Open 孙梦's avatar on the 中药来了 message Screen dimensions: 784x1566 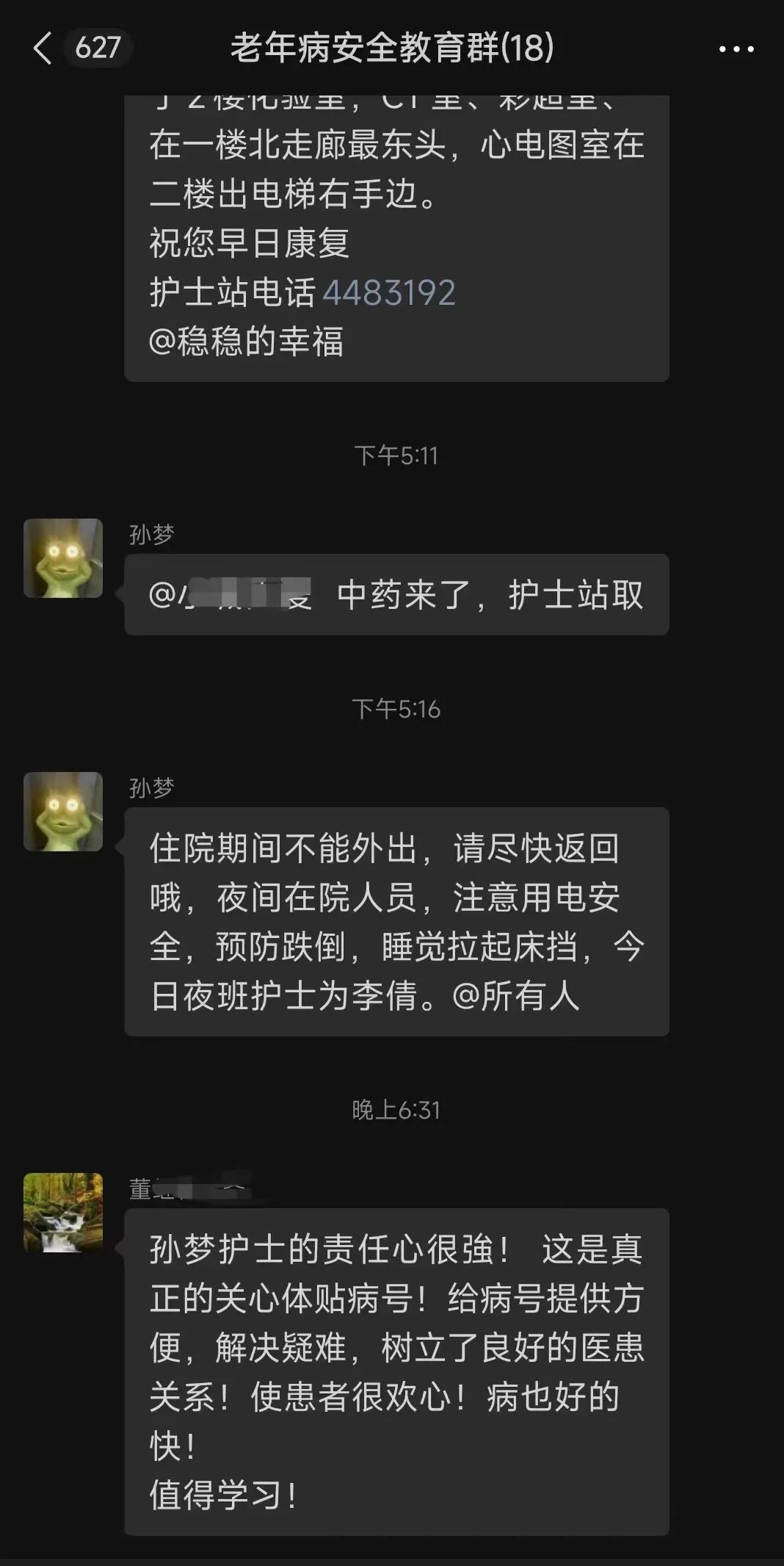[63, 558]
